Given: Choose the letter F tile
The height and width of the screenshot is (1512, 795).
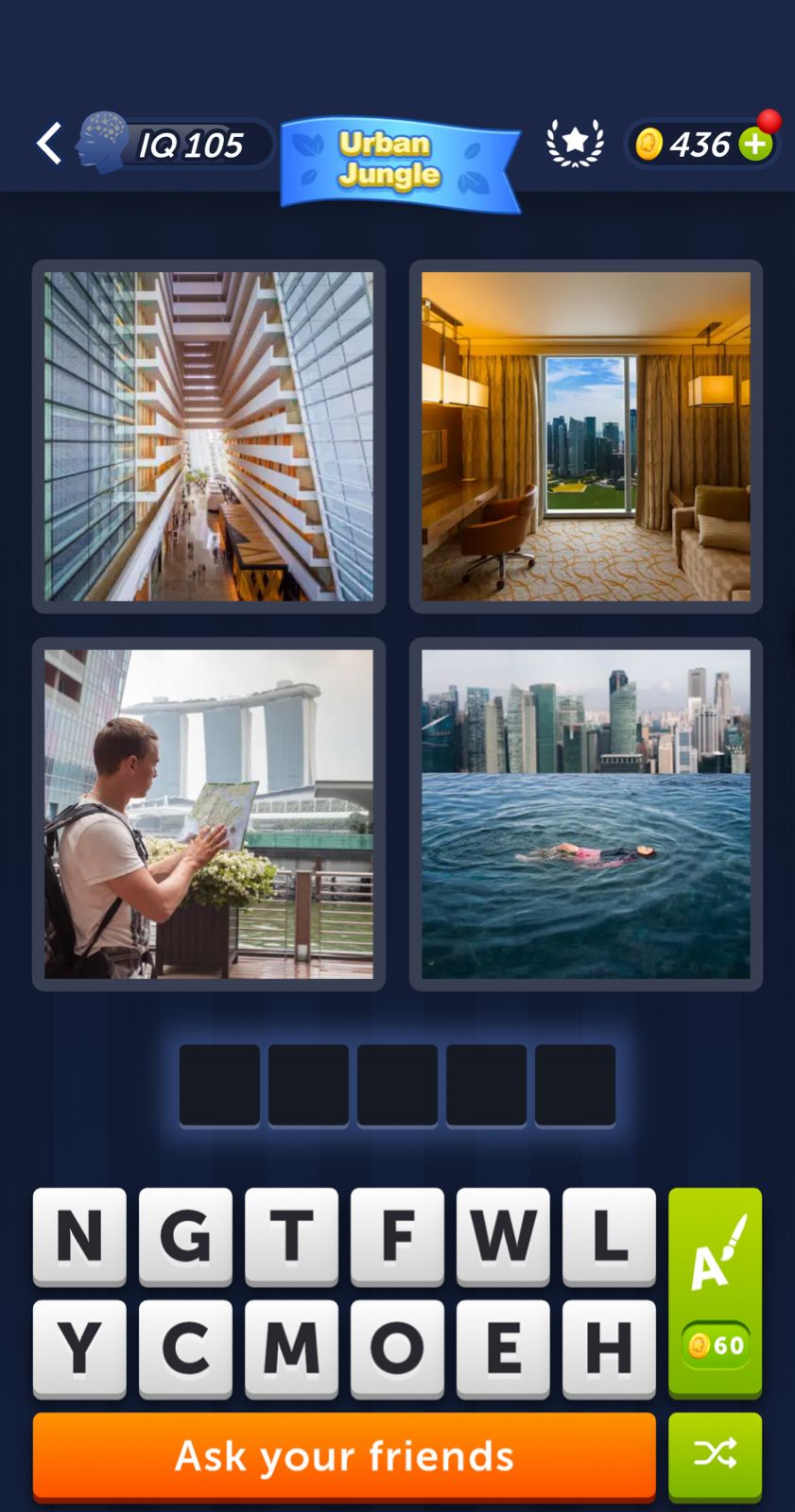Looking at the screenshot, I should [x=397, y=1235].
